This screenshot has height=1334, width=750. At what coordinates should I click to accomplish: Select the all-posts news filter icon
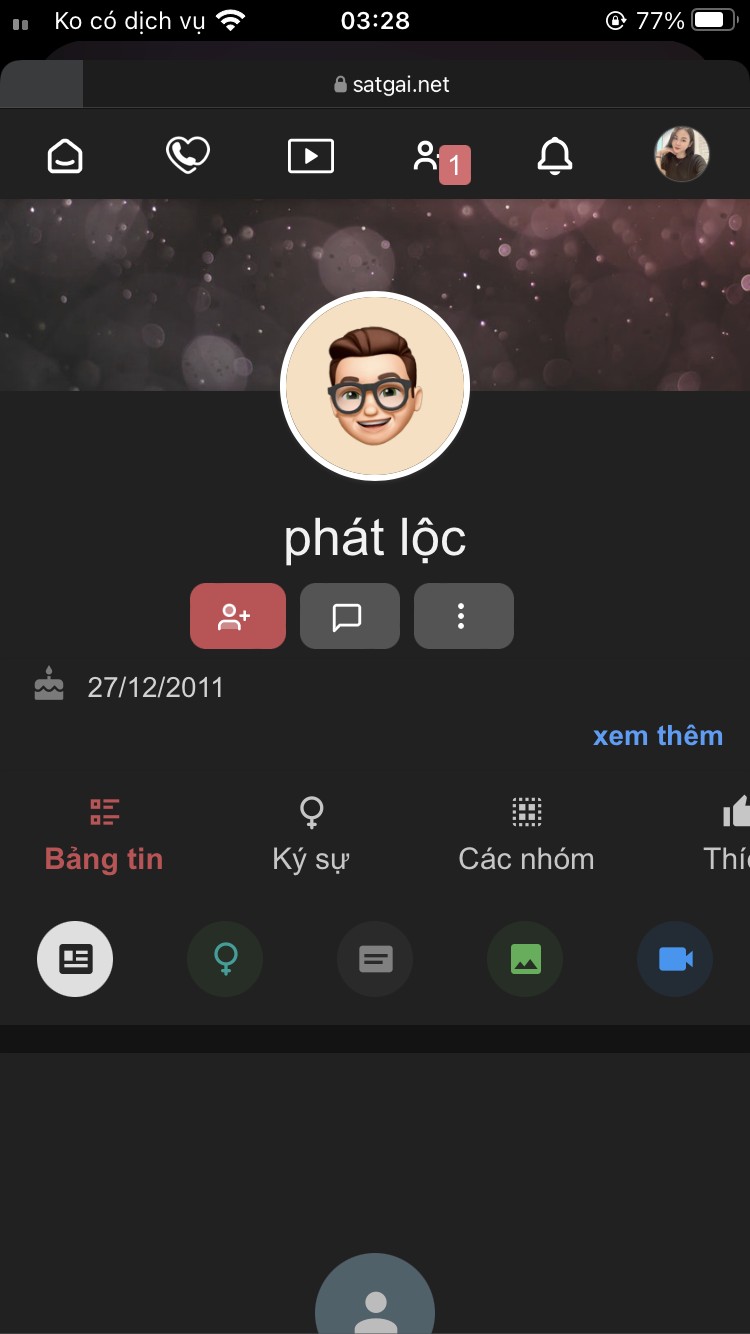coord(75,960)
